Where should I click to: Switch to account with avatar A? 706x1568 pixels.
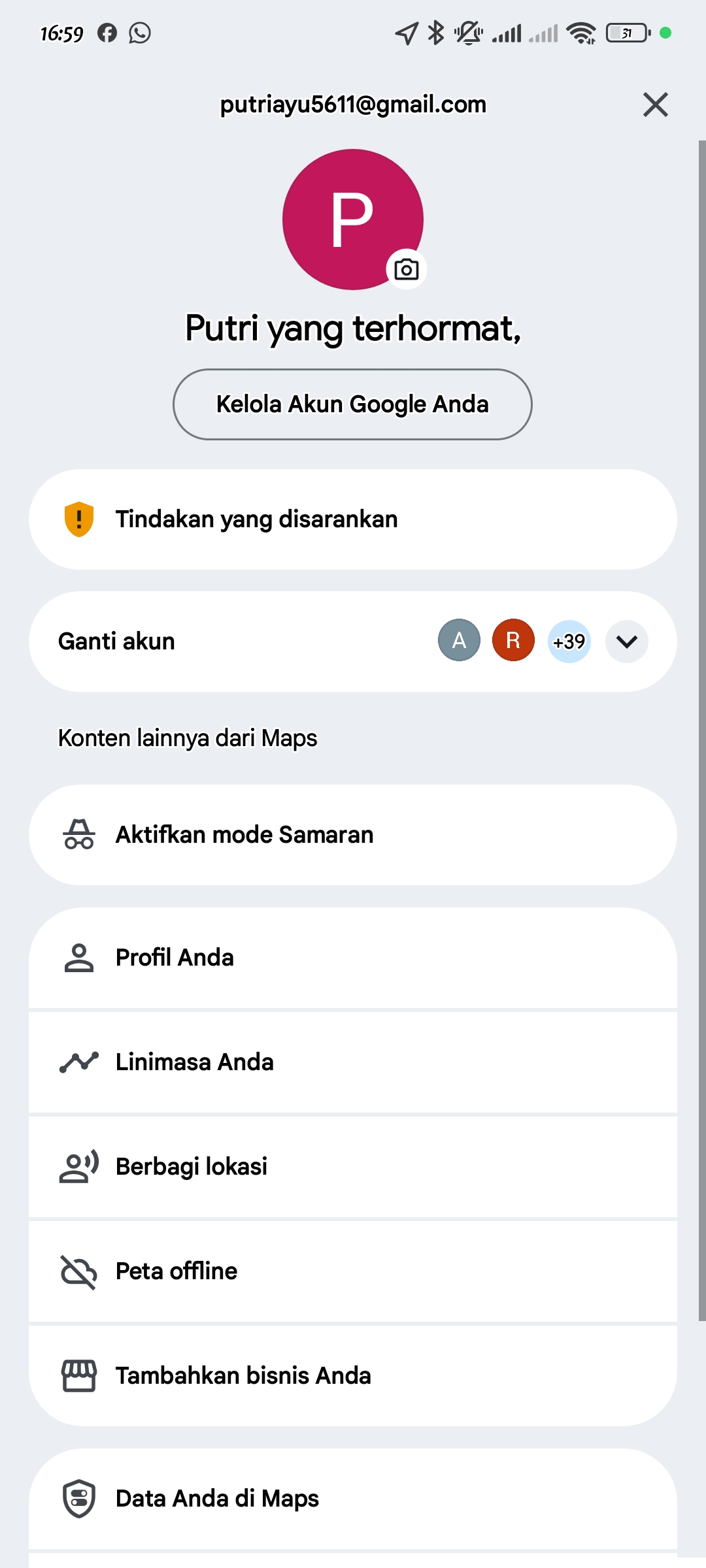coord(459,640)
